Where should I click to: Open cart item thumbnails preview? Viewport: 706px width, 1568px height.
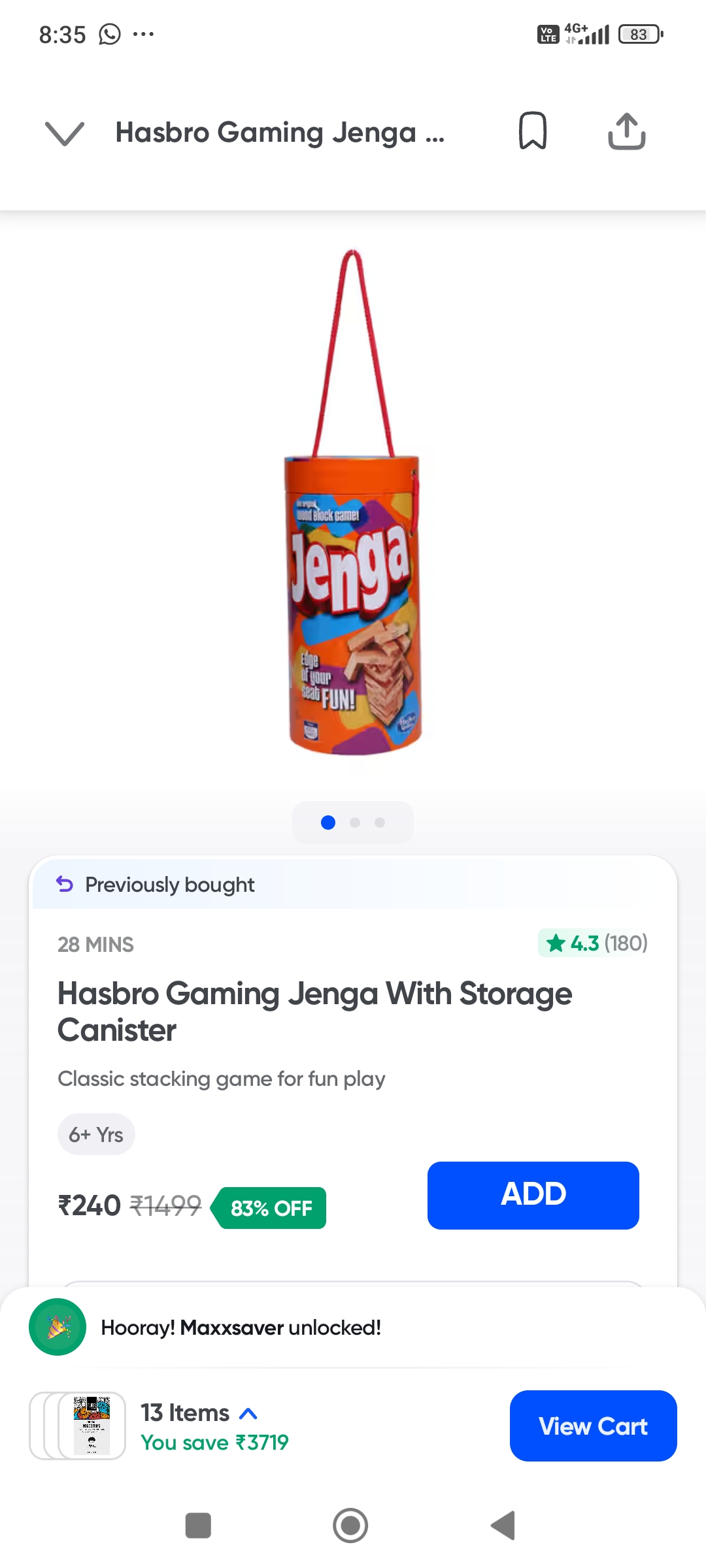78,1425
